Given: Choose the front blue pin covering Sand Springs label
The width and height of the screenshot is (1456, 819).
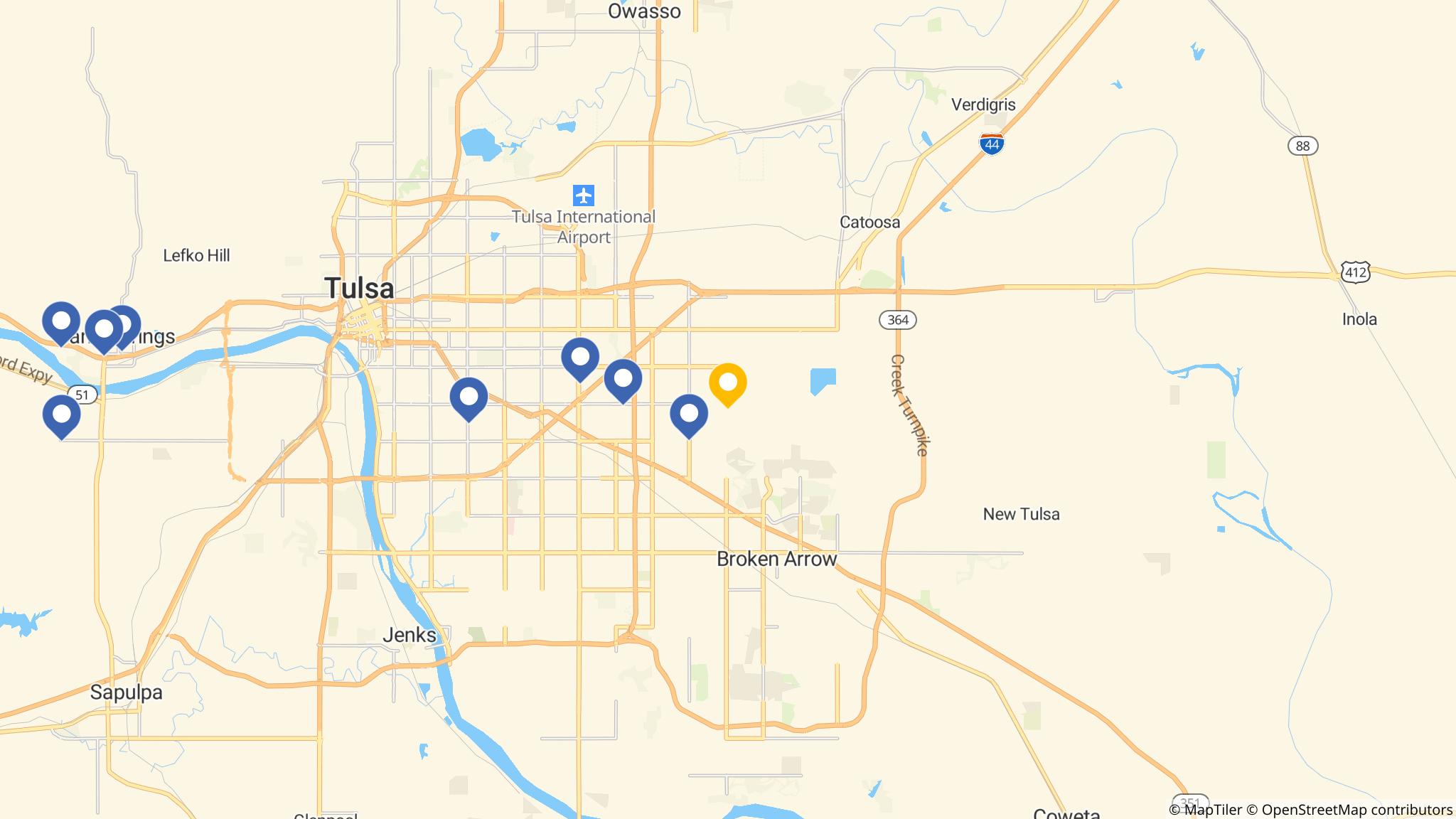Looking at the screenshot, I should [104, 329].
